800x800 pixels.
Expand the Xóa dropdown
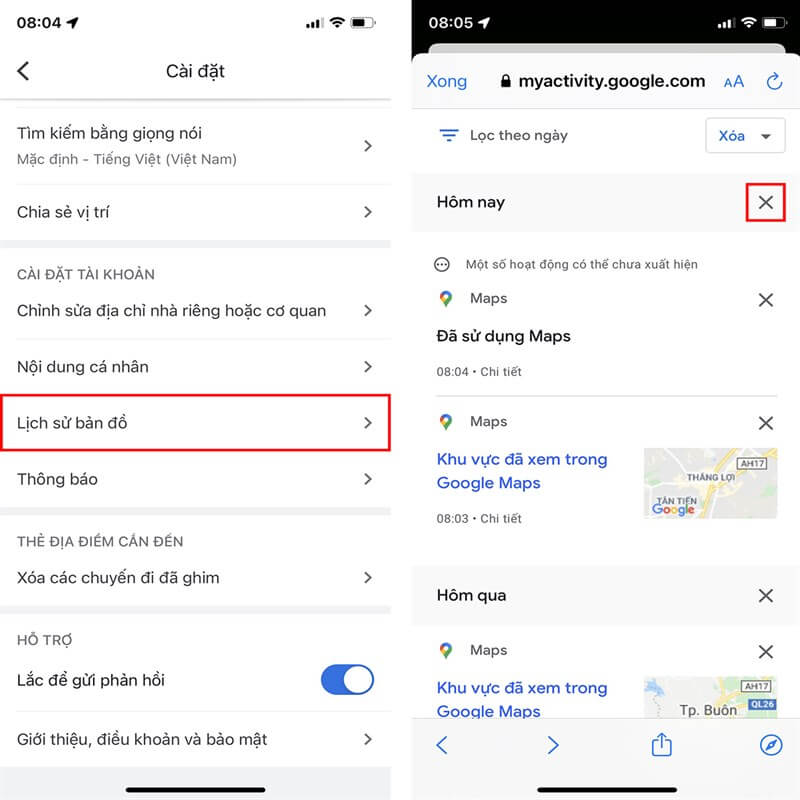pos(744,136)
